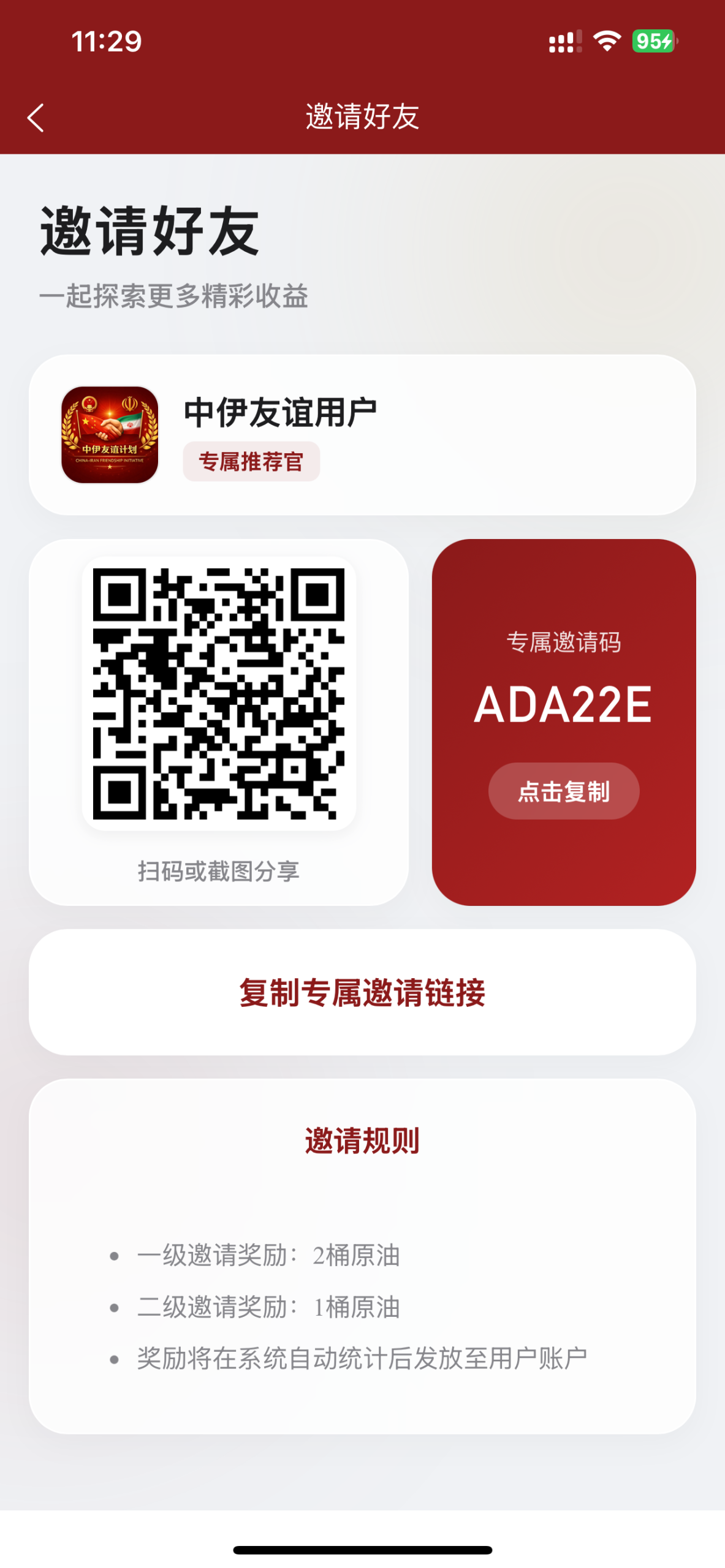Tap 复制专属邀请链接 button
This screenshot has height=1568, width=725.
pyautogui.click(x=362, y=991)
